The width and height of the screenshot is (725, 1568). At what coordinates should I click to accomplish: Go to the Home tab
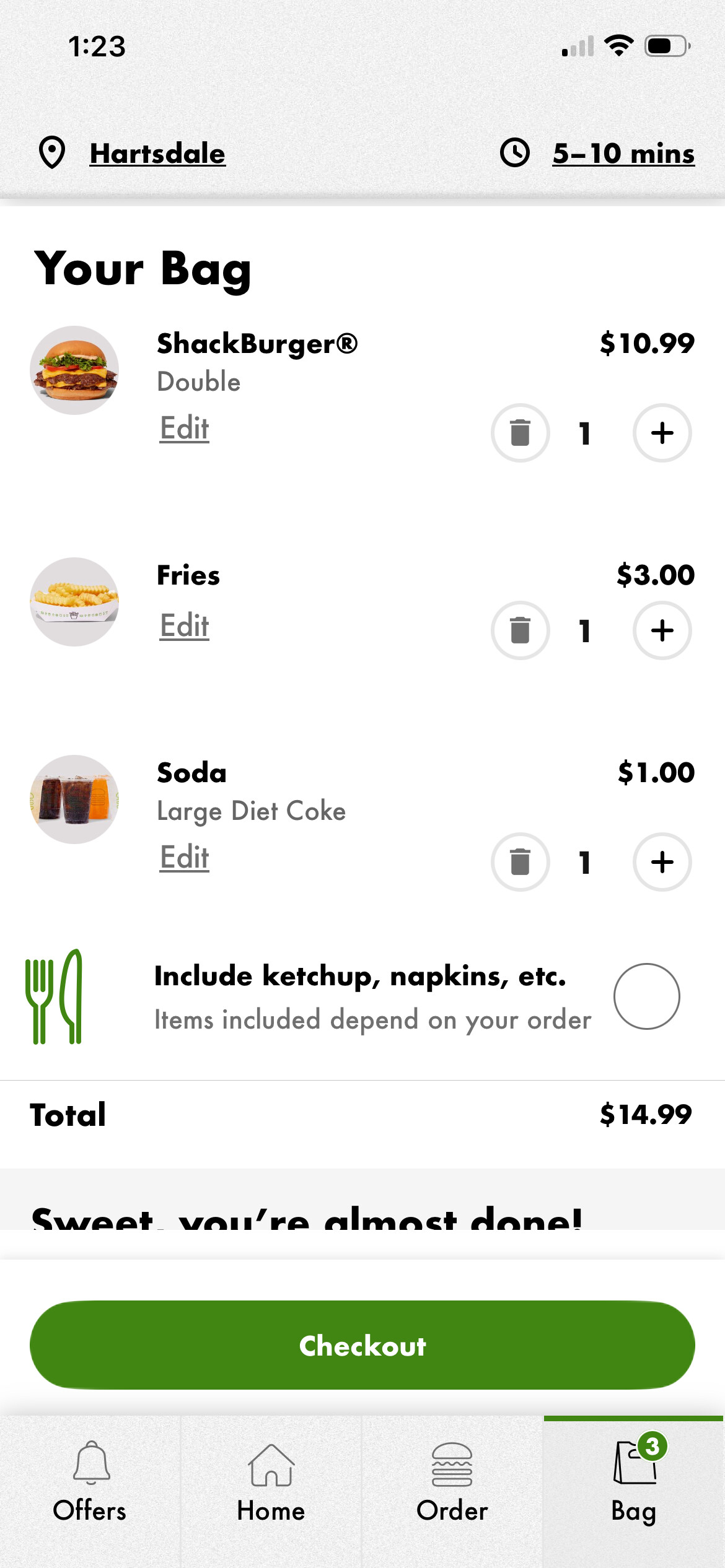271,1483
